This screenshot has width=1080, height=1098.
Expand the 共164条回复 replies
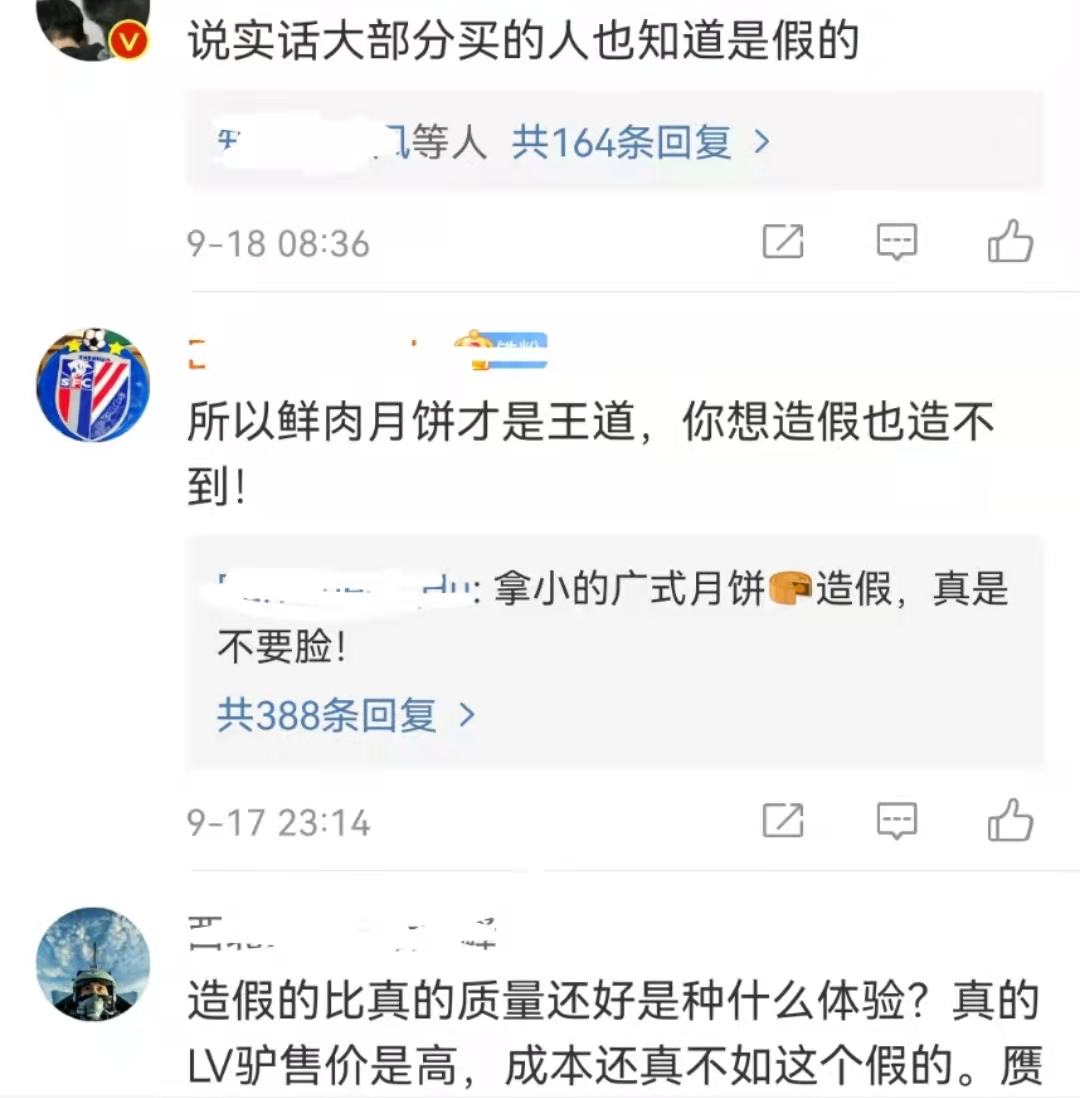[x=640, y=144]
